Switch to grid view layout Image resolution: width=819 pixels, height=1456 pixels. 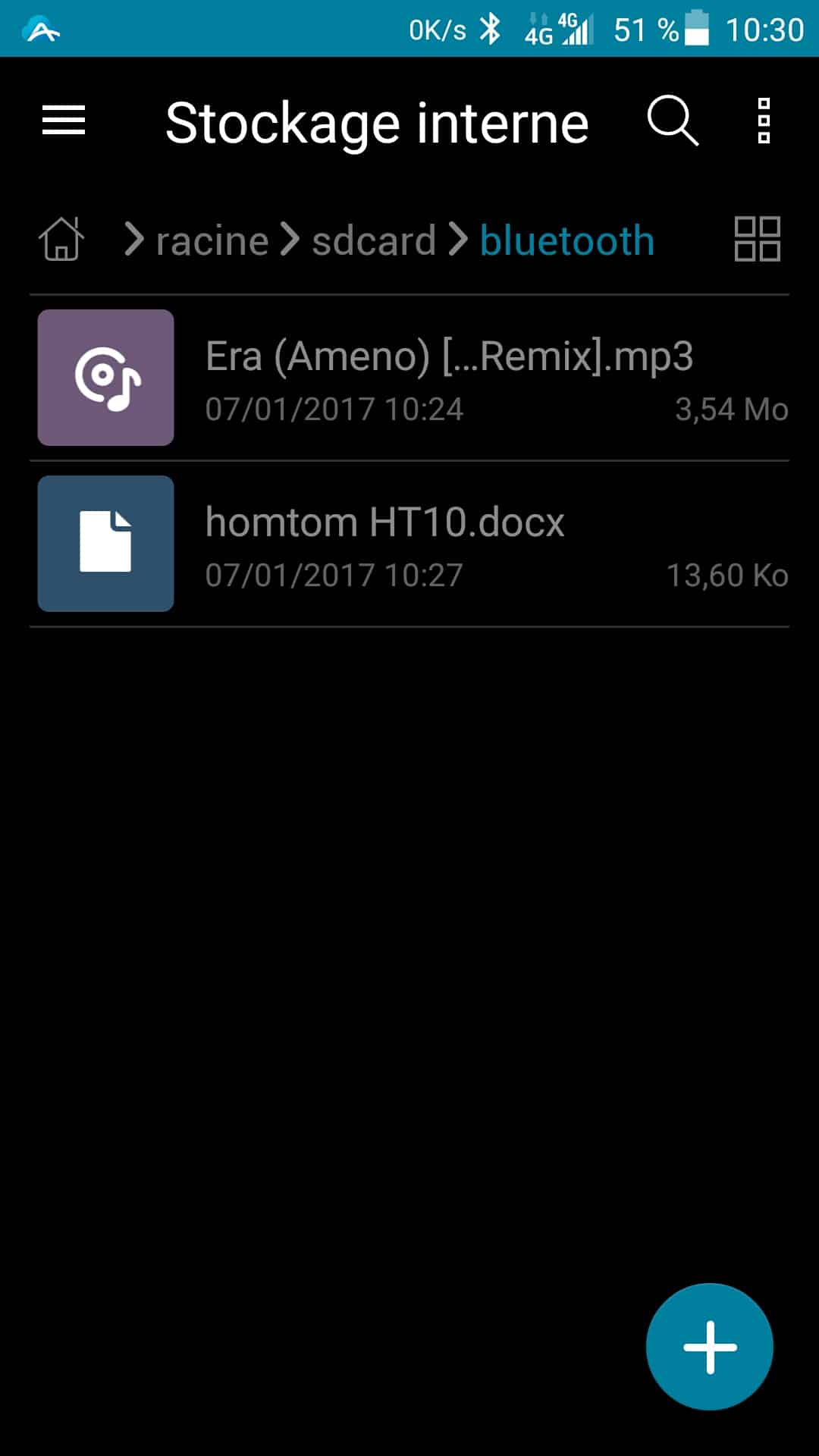(x=757, y=239)
